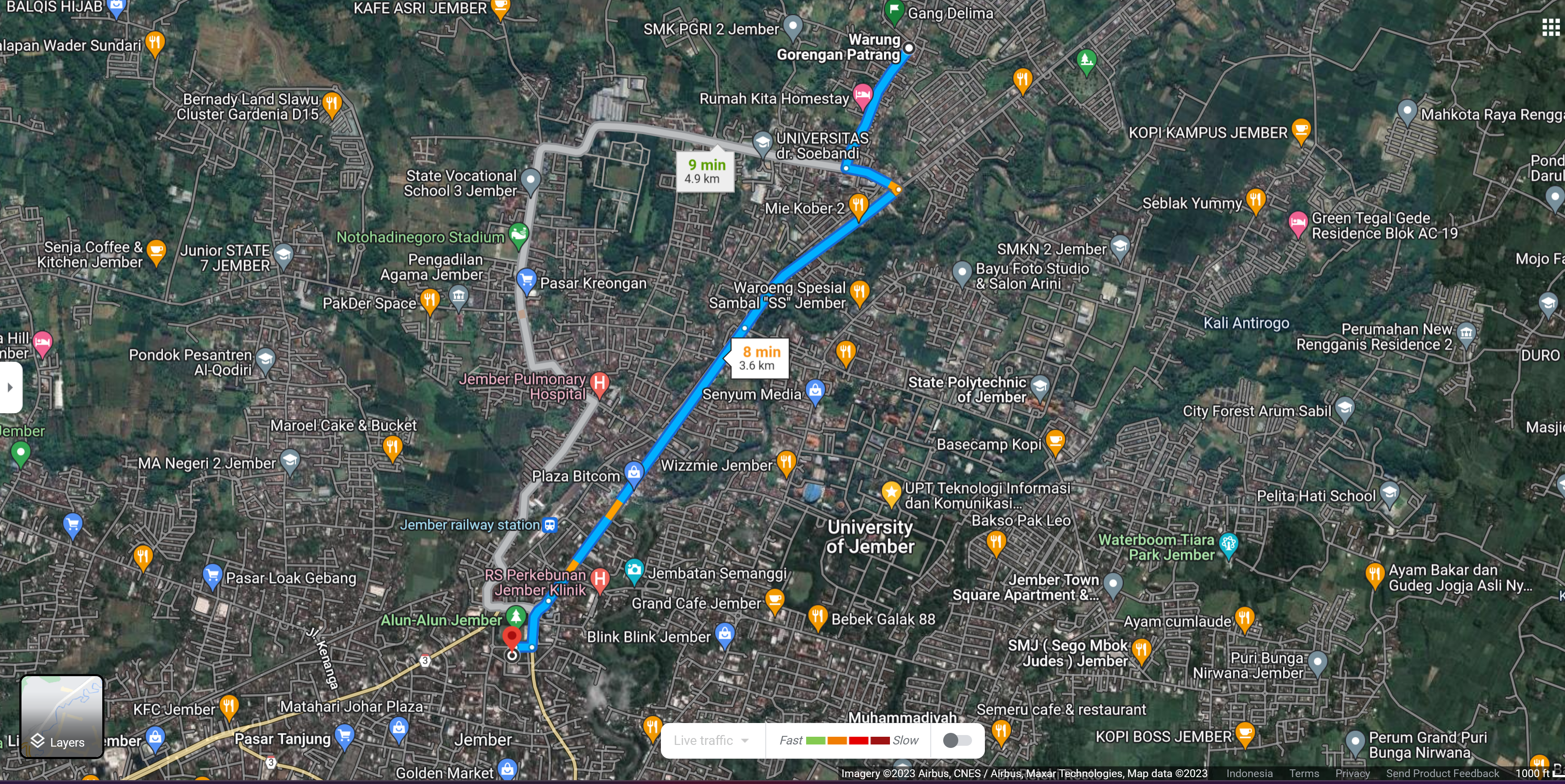Select the 8 min 3.6 km route
Screen dimensions: 1565x784
(x=759, y=358)
